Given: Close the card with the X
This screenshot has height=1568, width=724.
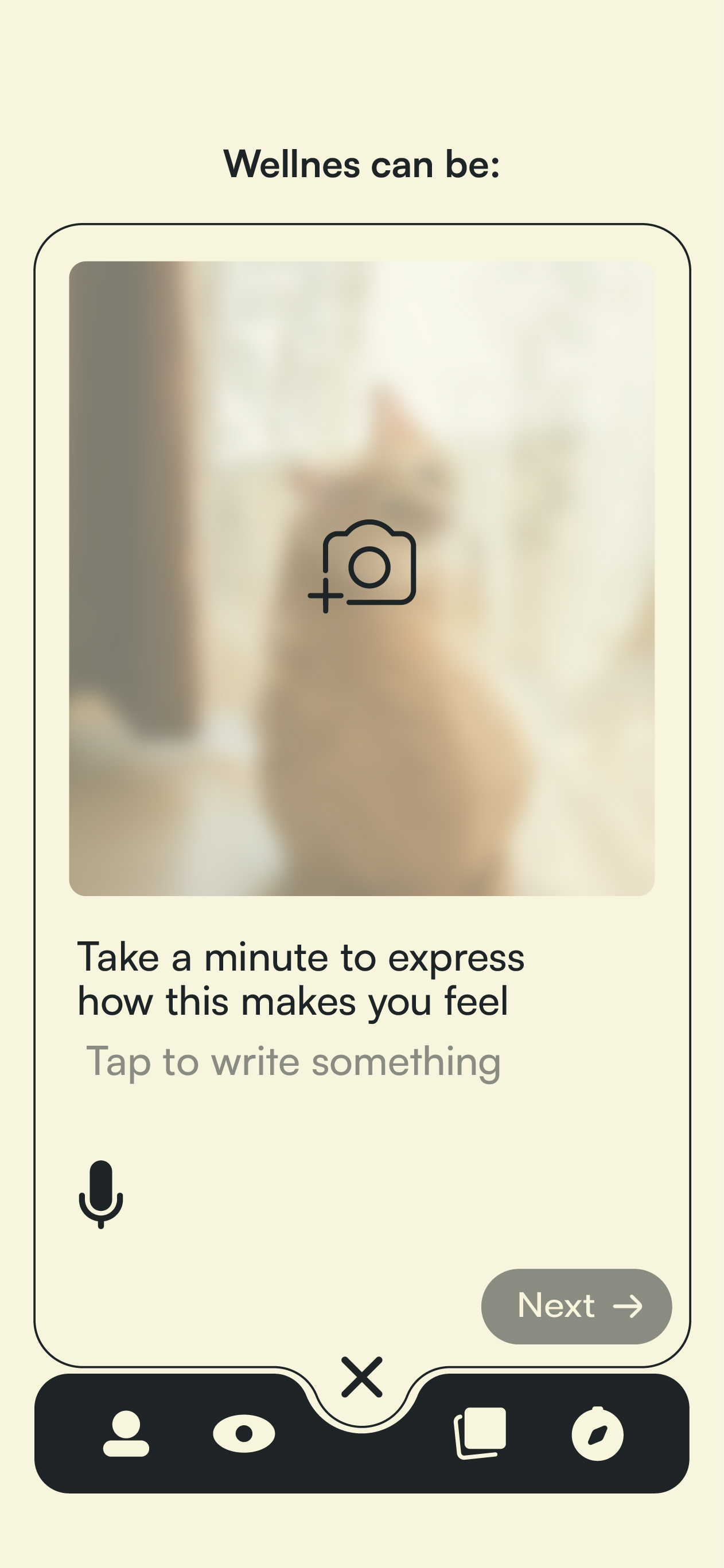Looking at the screenshot, I should pos(361,1377).
